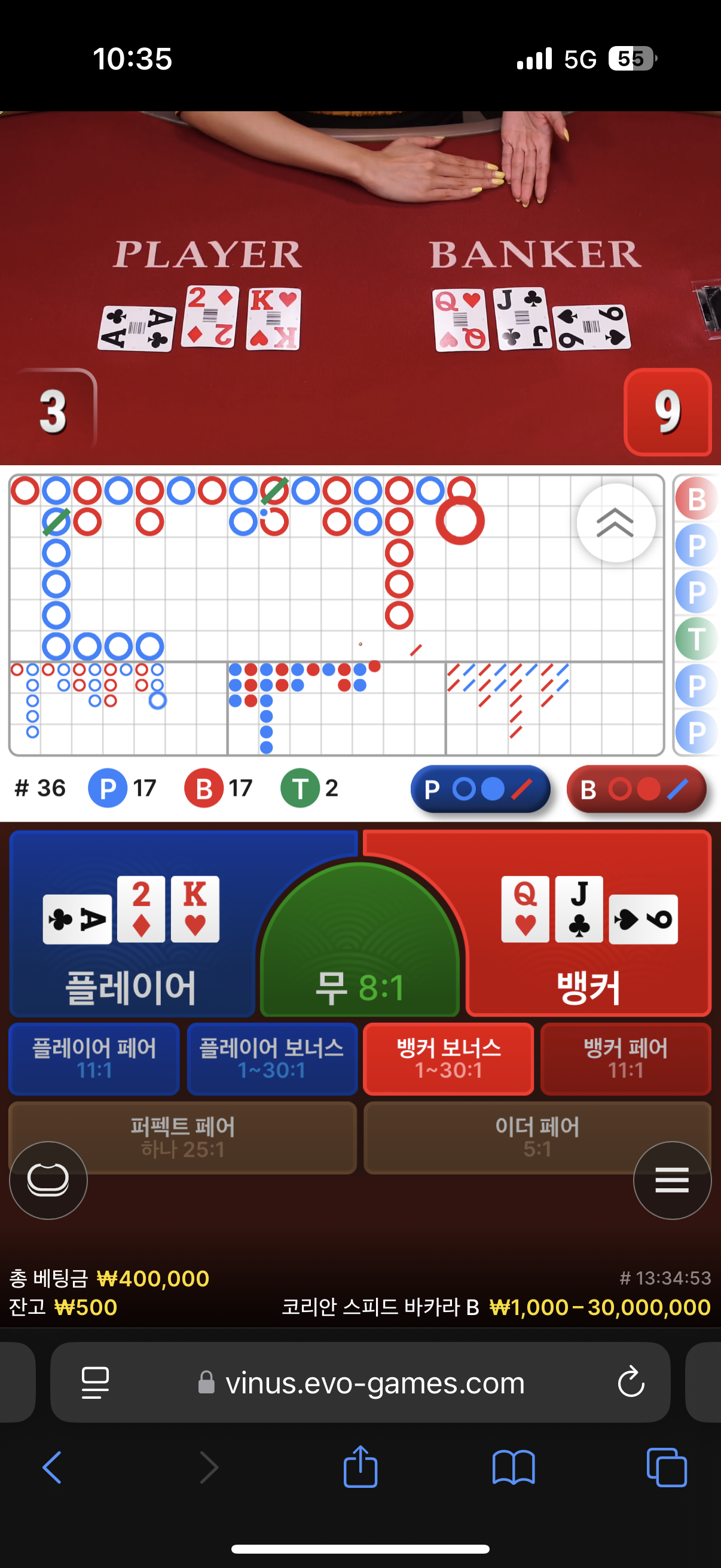
Task: View open Safari tabs
Action: (666, 1467)
